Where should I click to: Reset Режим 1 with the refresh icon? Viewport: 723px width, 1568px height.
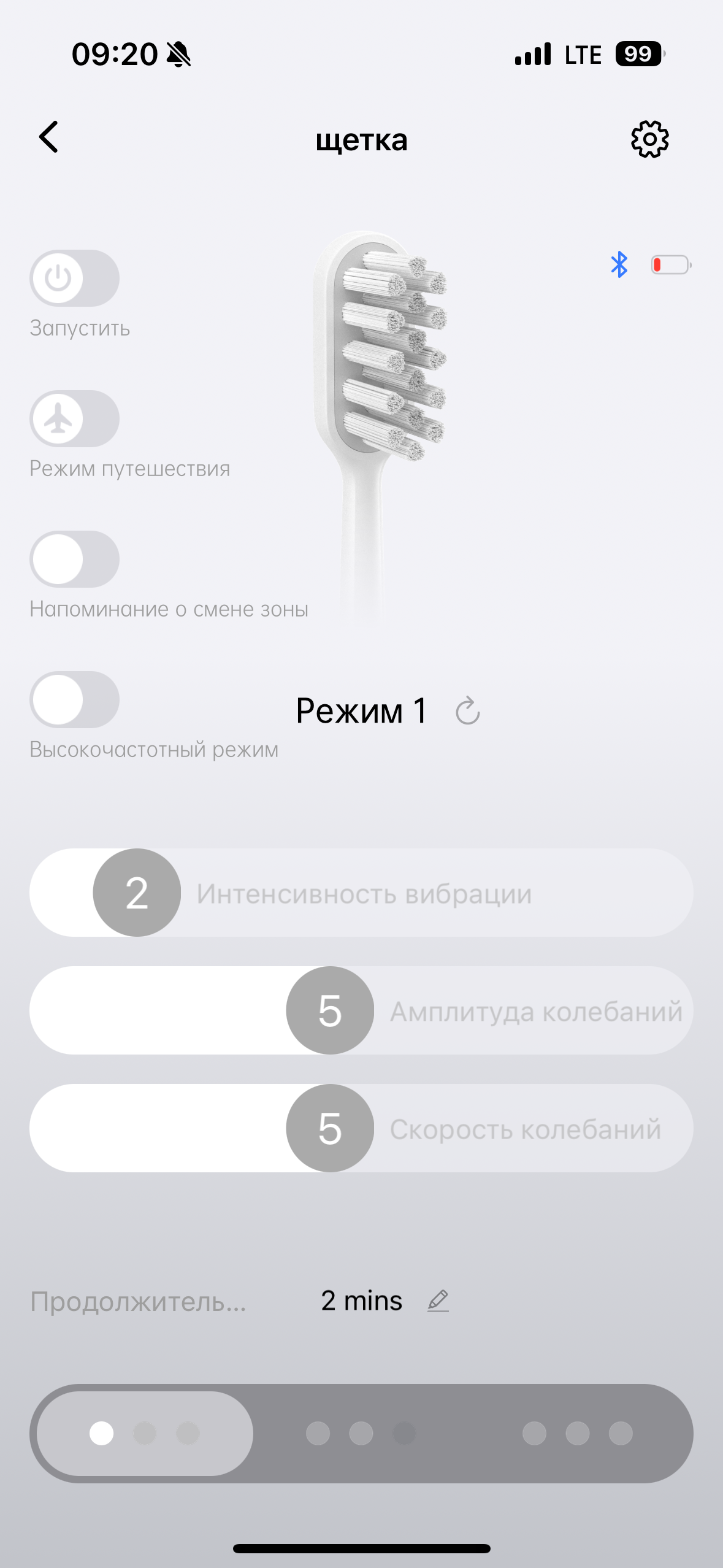point(467,711)
